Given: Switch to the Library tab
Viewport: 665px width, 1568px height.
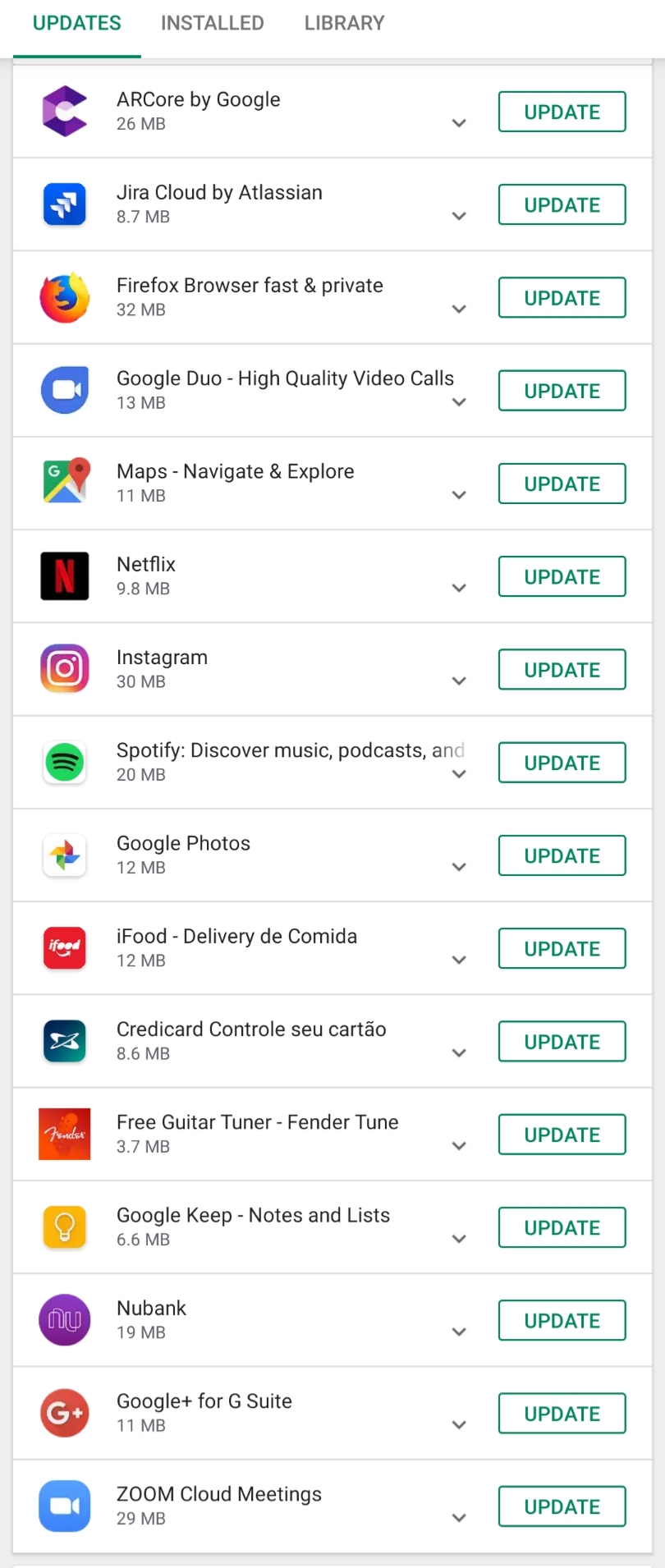Looking at the screenshot, I should (344, 23).
